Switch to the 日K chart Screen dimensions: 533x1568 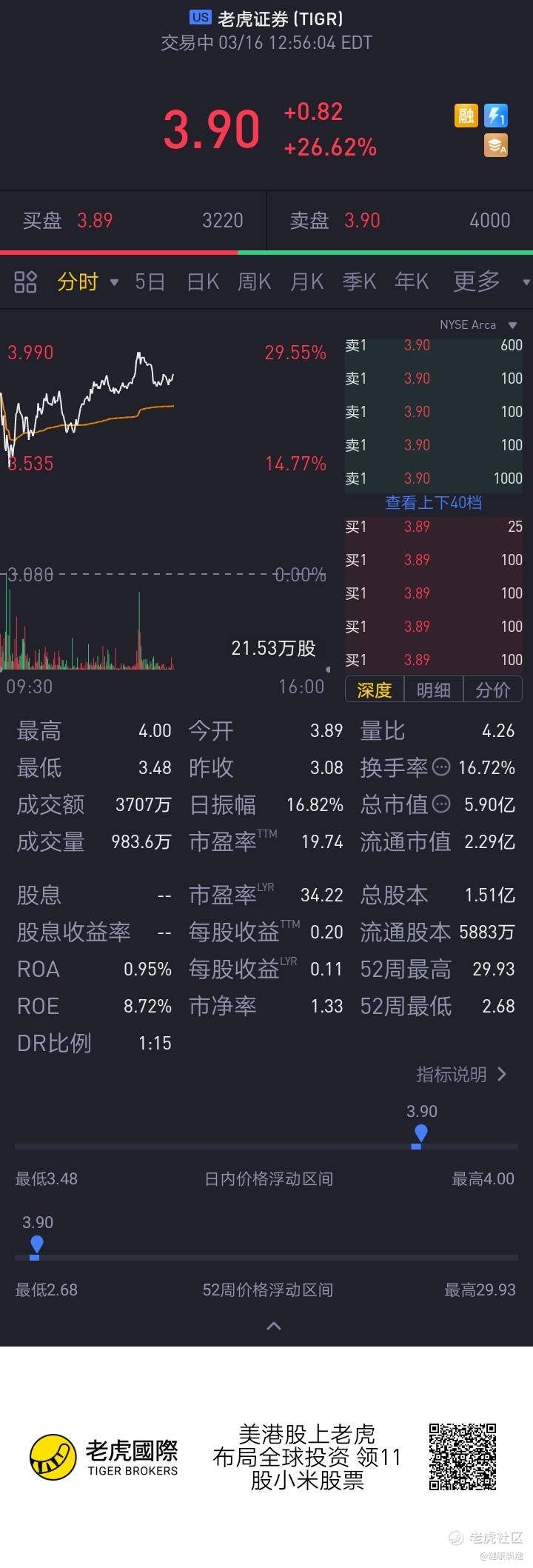(203, 282)
